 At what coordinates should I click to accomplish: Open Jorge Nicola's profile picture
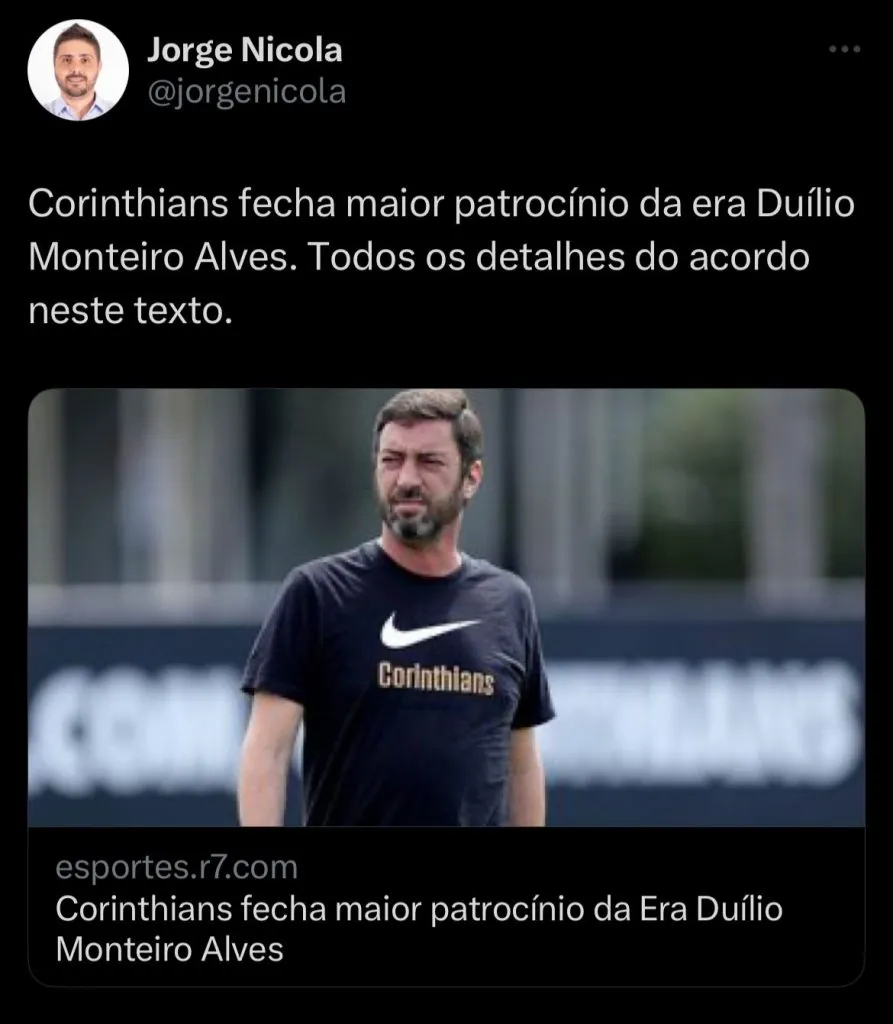pyautogui.click(x=77, y=70)
